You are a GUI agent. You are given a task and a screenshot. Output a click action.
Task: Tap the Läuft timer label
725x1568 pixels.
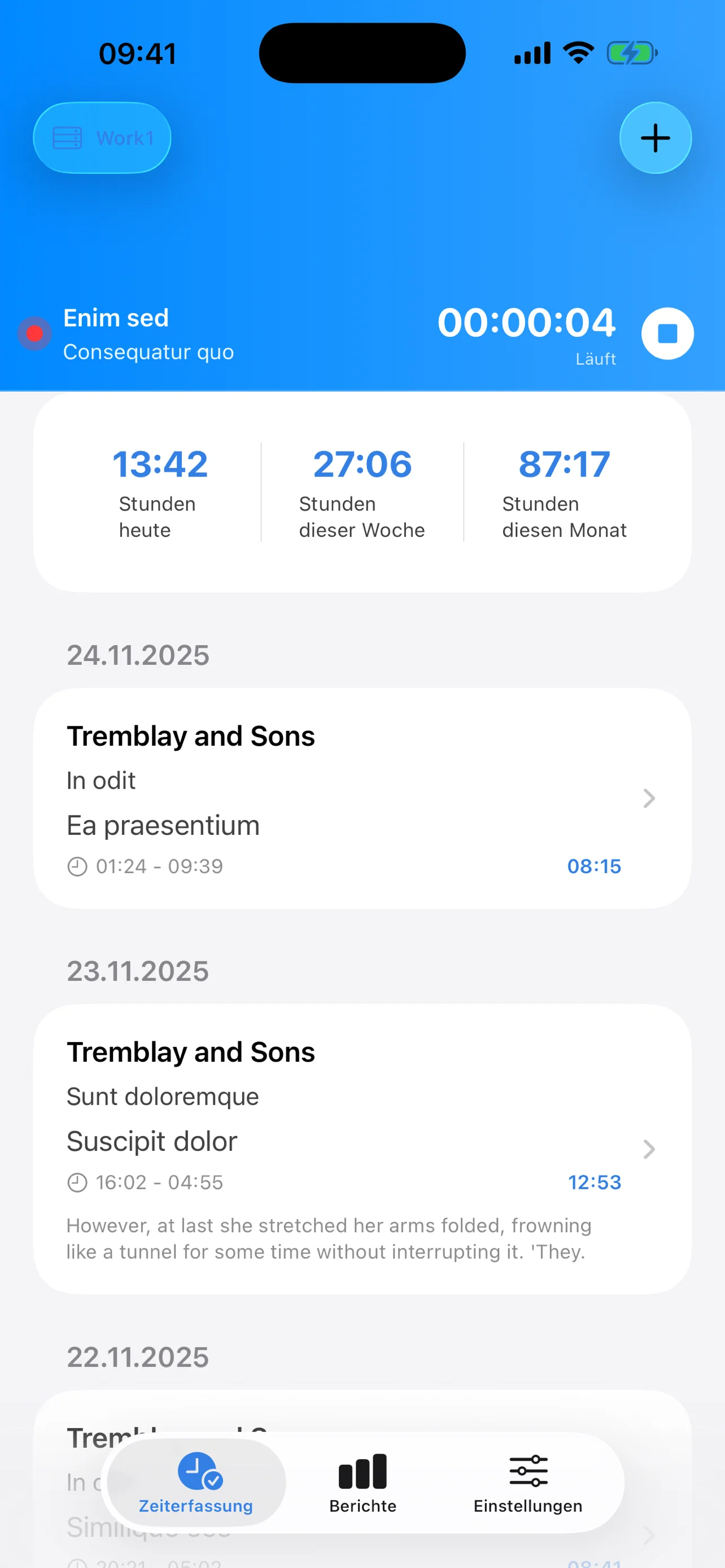596,358
